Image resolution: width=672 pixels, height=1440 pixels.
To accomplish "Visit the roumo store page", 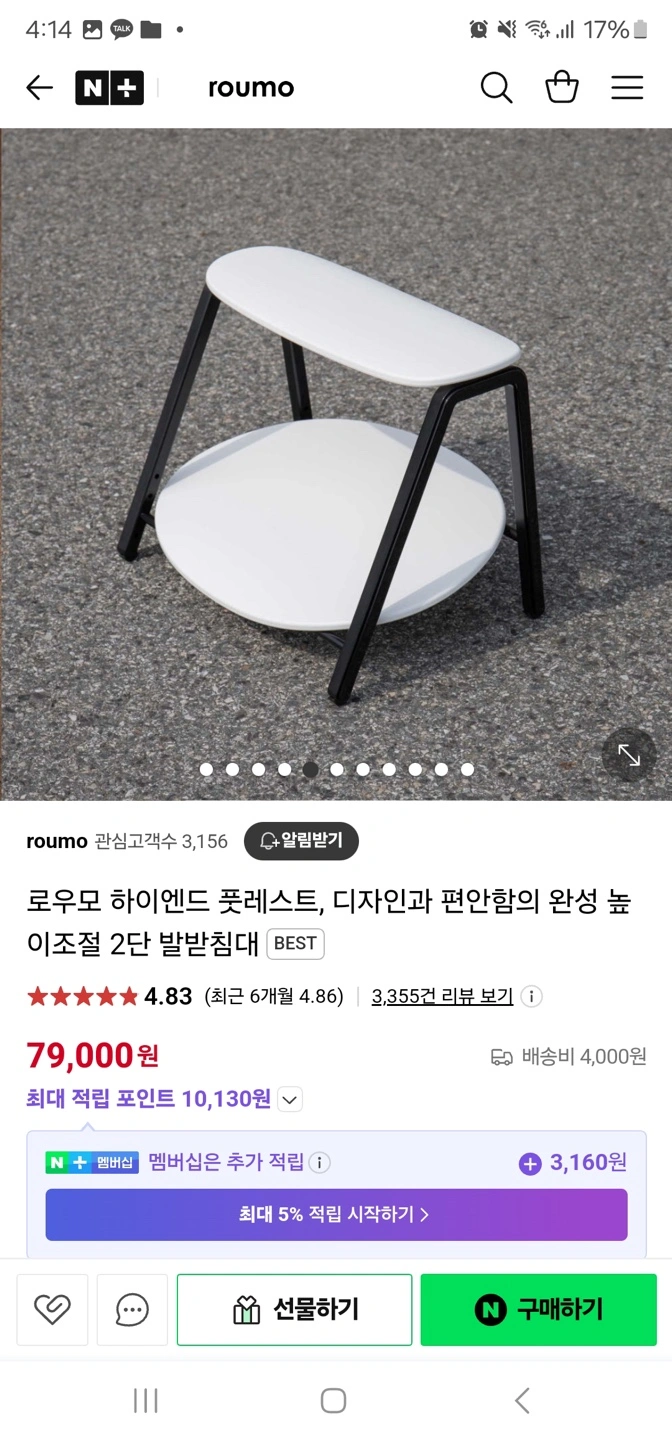I will pyautogui.click(x=57, y=841).
